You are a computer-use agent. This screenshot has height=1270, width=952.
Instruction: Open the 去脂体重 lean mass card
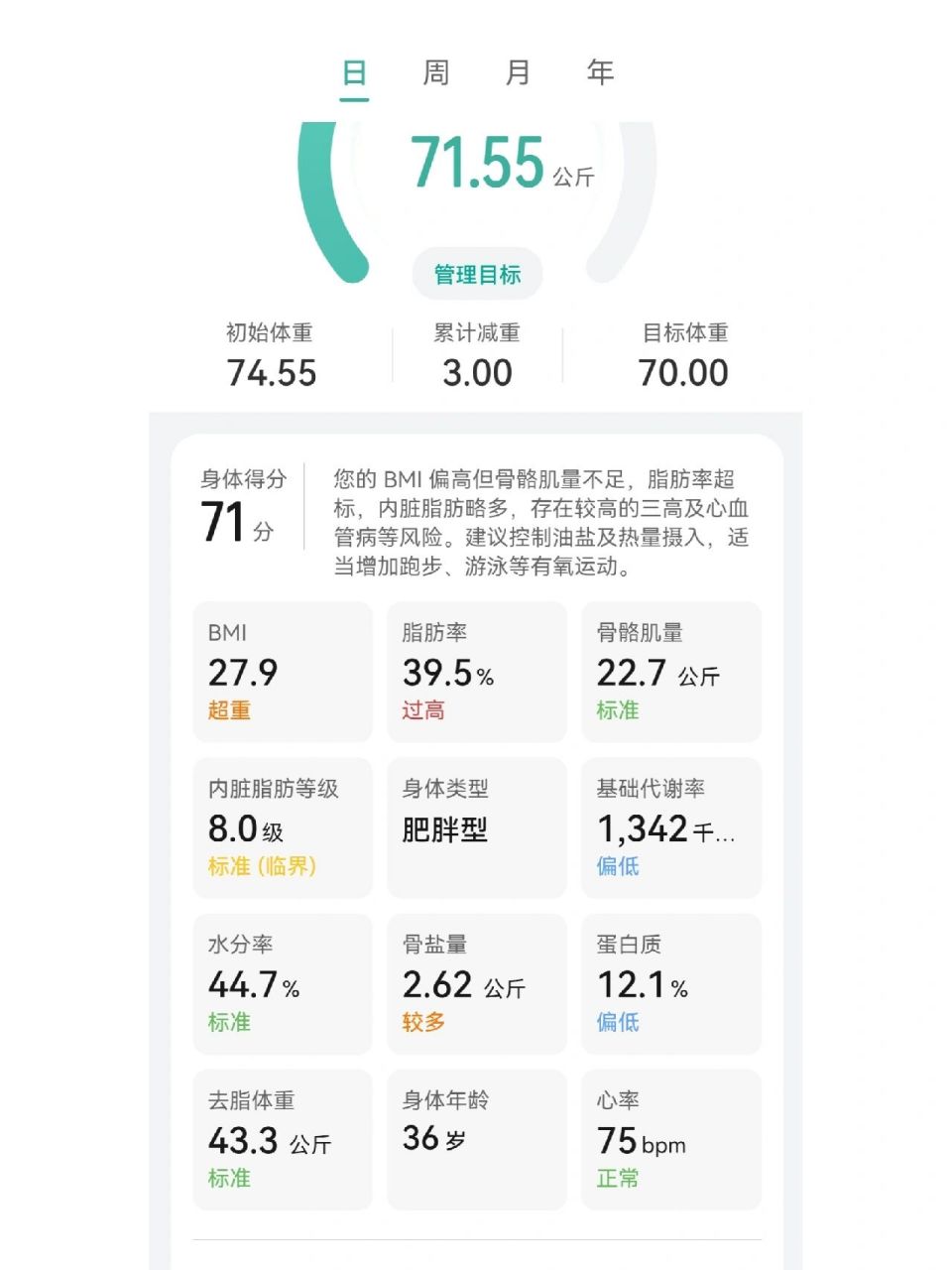pos(282,1139)
